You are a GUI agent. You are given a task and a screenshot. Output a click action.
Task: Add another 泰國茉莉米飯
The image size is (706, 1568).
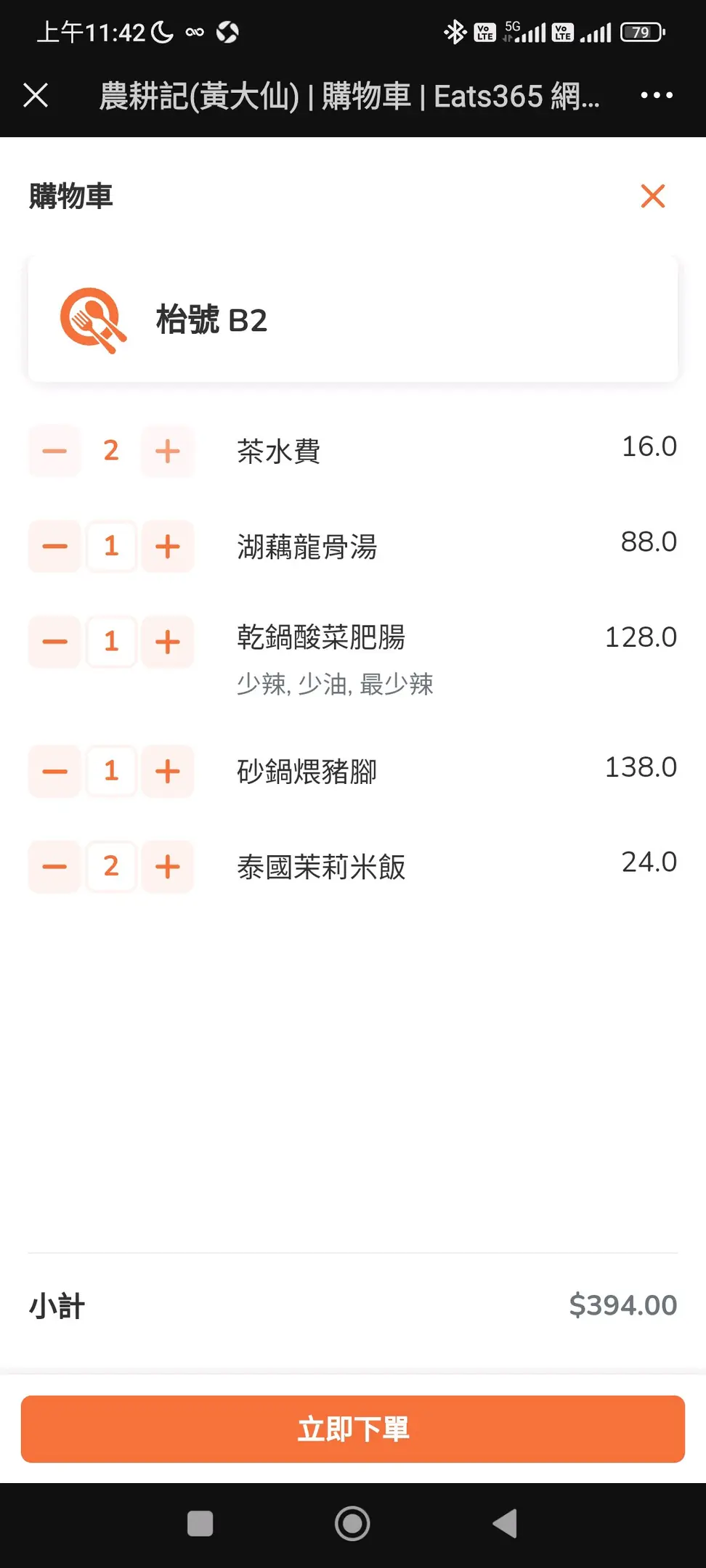pyautogui.click(x=168, y=867)
